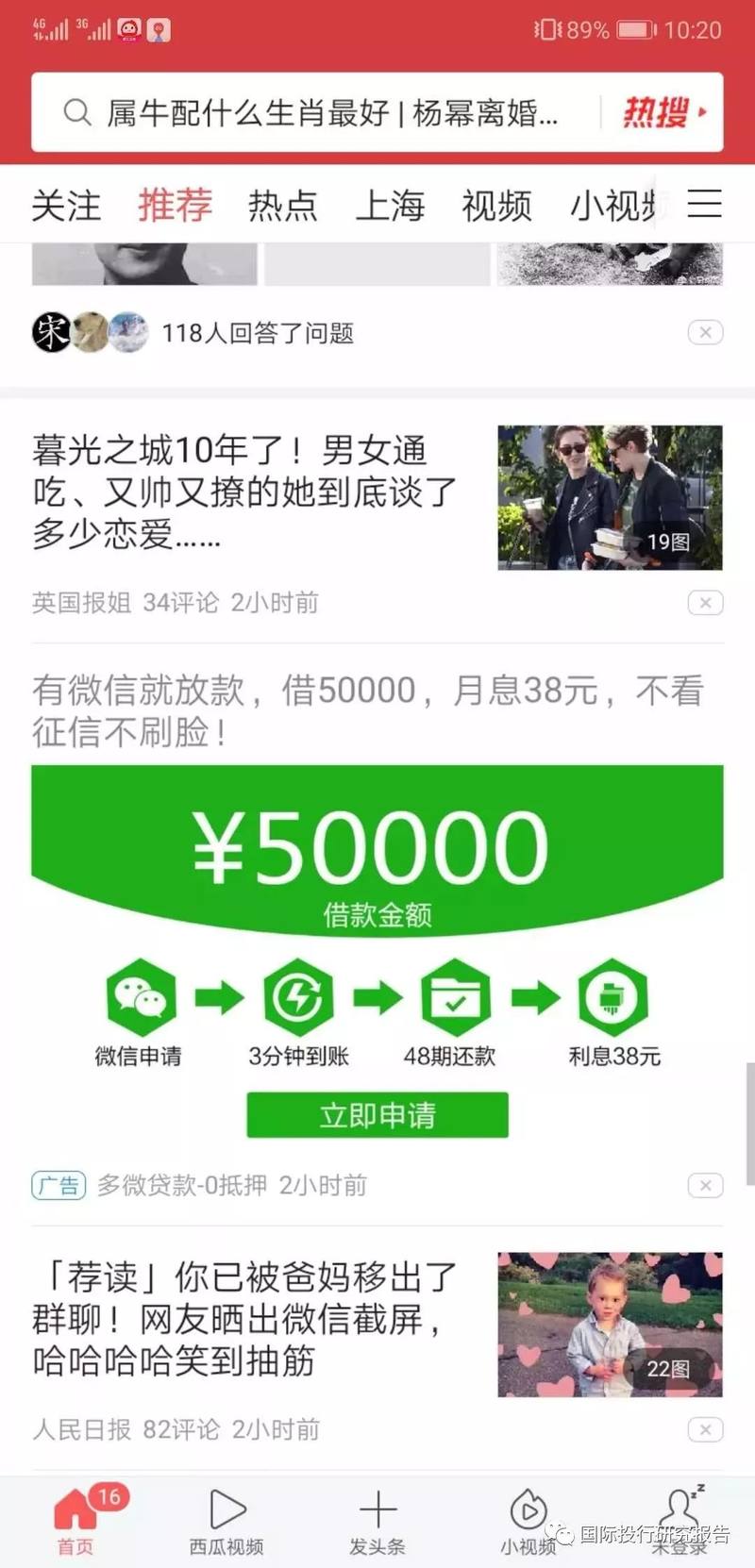The height and width of the screenshot is (1568, 755).
Task: Dismiss the 英国报姐 article
Action: click(x=705, y=603)
